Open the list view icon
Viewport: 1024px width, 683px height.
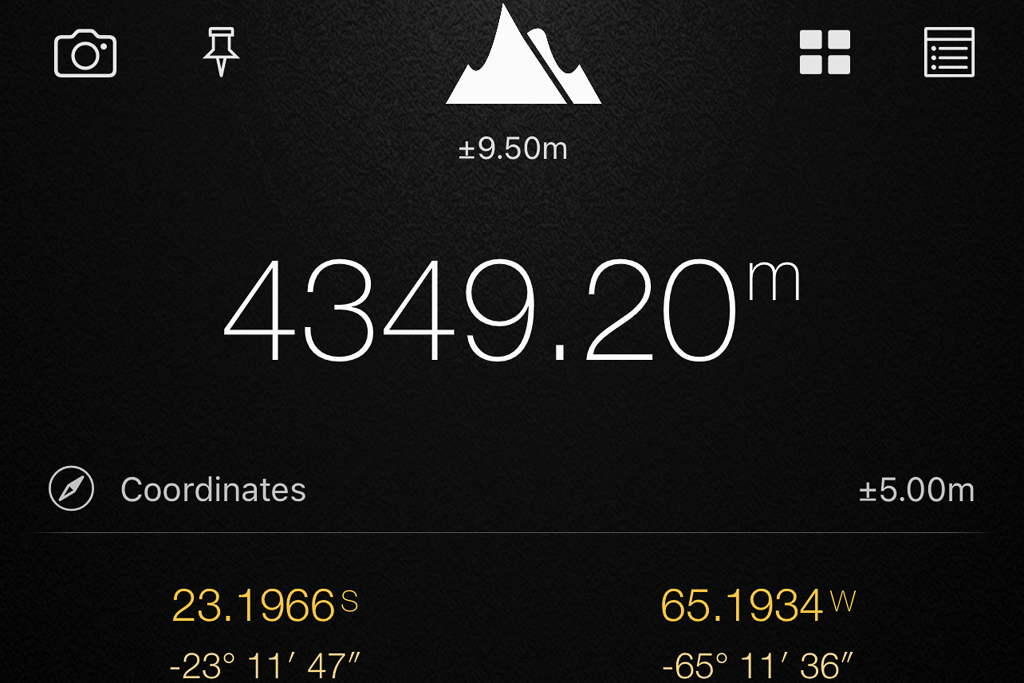948,52
